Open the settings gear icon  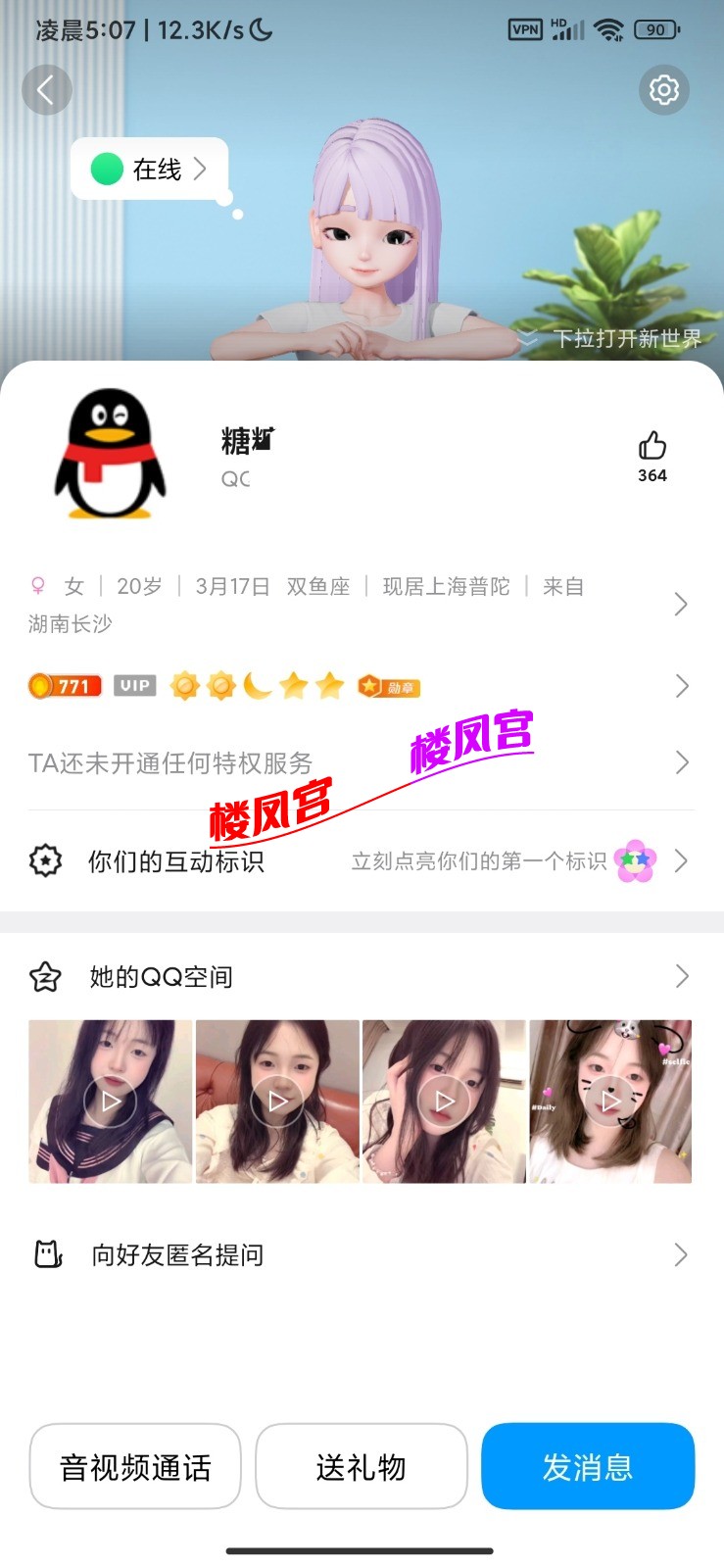point(663,90)
